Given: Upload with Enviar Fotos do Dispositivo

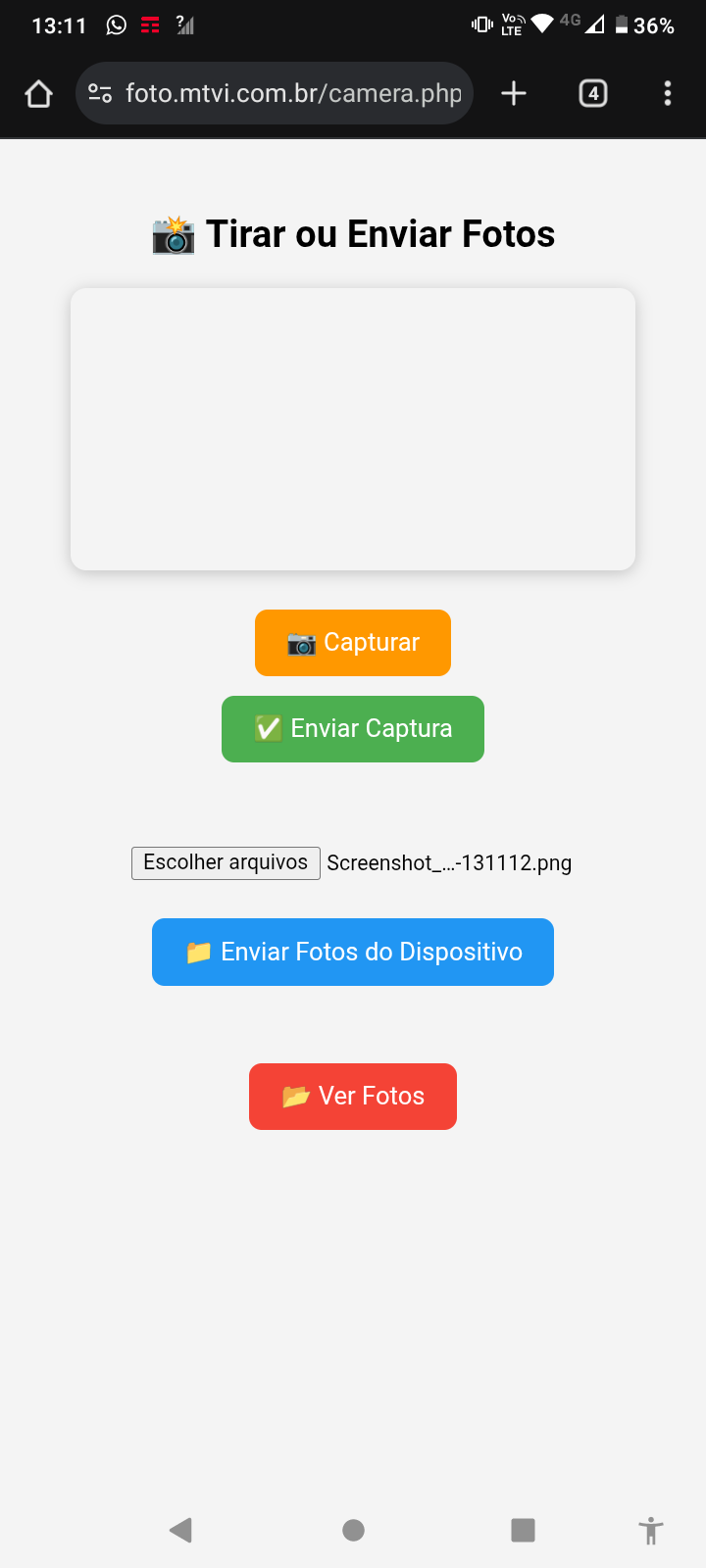Looking at the screenshot, I should (x=353, y=952).
